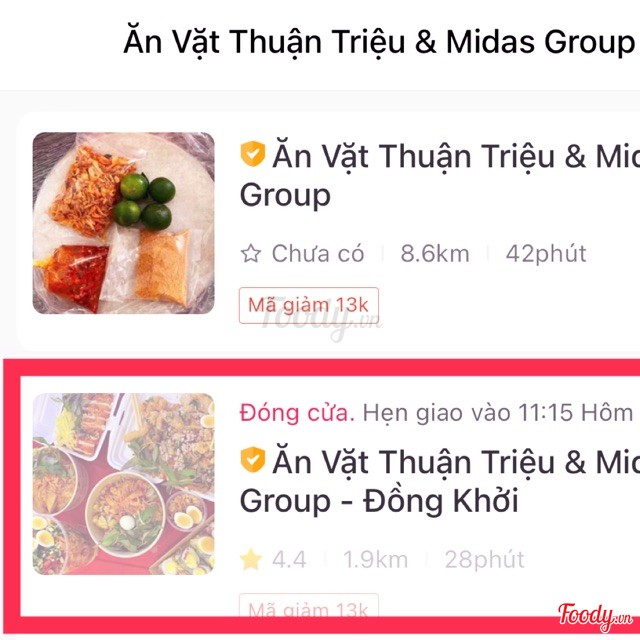640x640 pixels.
Task: Tap Mã giảm 13k under the 8.6km restaurant
Action: click(x=309, y=305)
